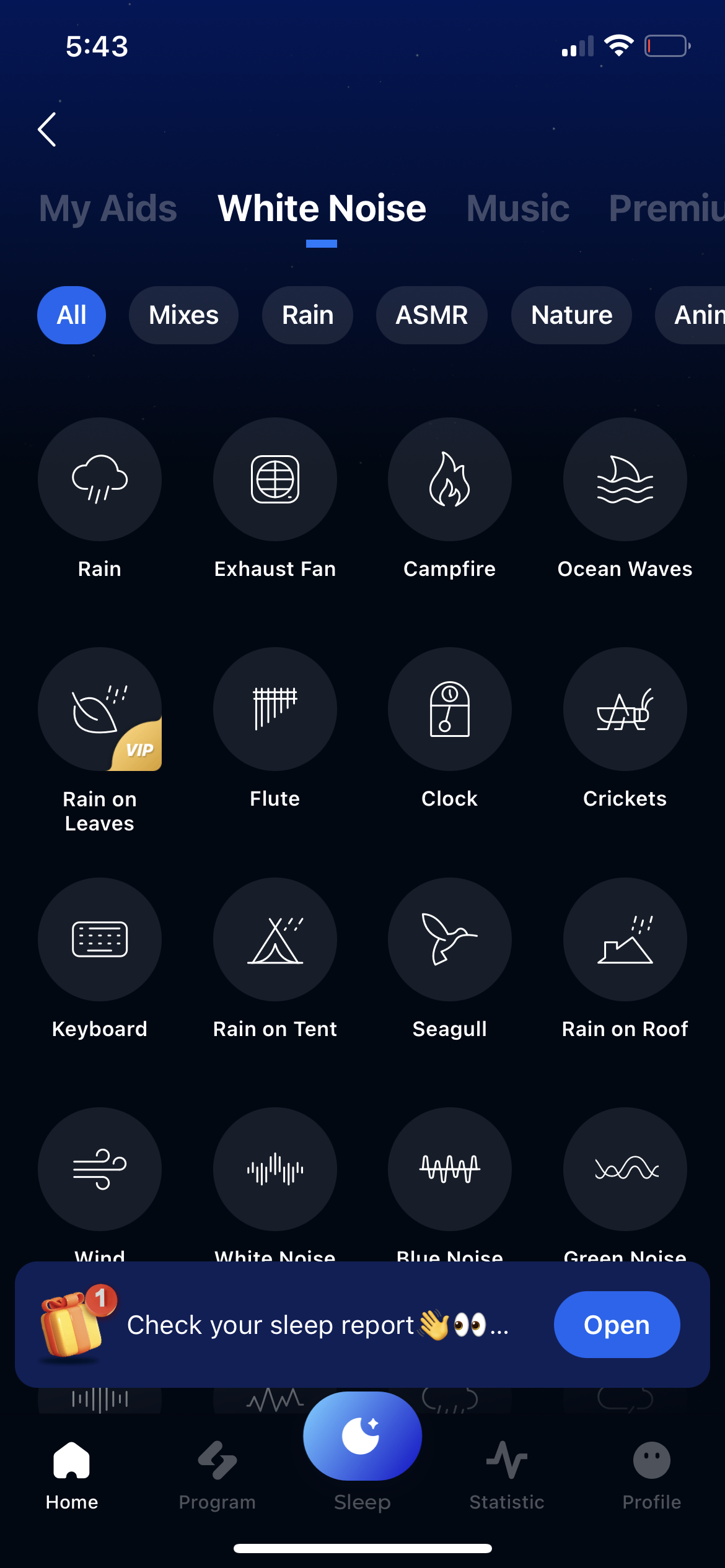Open the Sleep tab at bottom
This screenshot has width=725, height=1568.
(x=362, y=1435)
